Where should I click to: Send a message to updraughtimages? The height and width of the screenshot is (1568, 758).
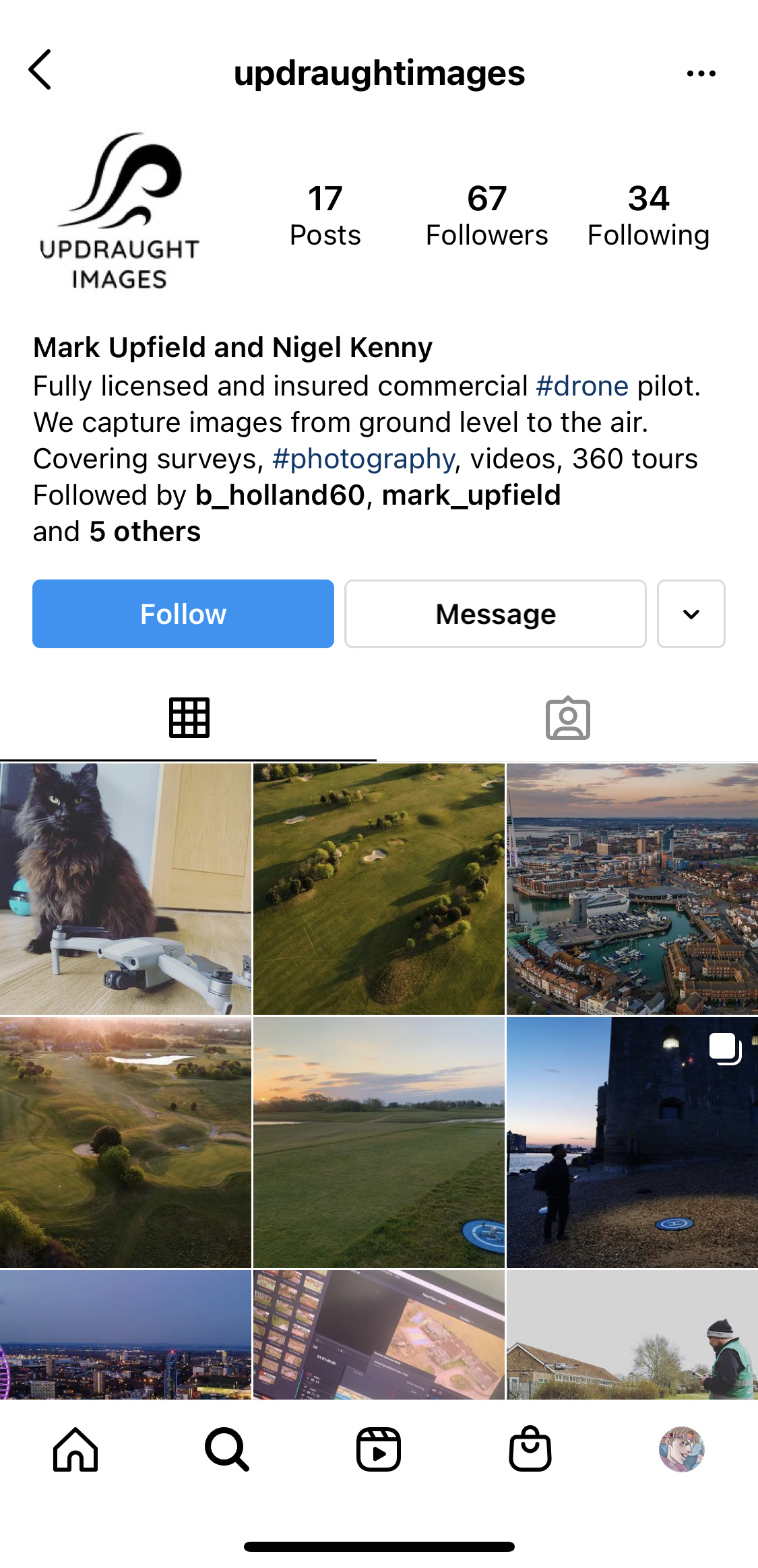pyautogui.click(x=495, y=614)
